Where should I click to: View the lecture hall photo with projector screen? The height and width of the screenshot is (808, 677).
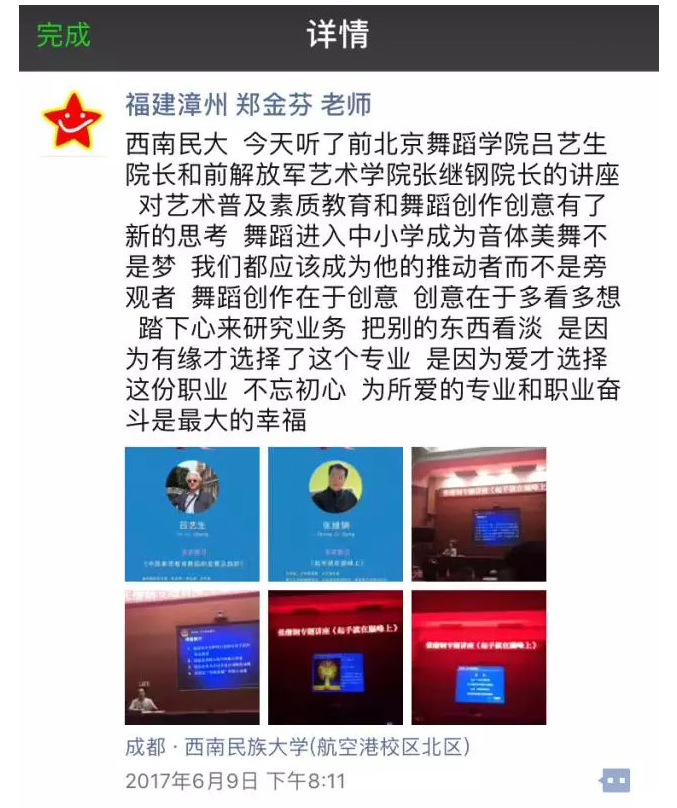pos(479,514)
